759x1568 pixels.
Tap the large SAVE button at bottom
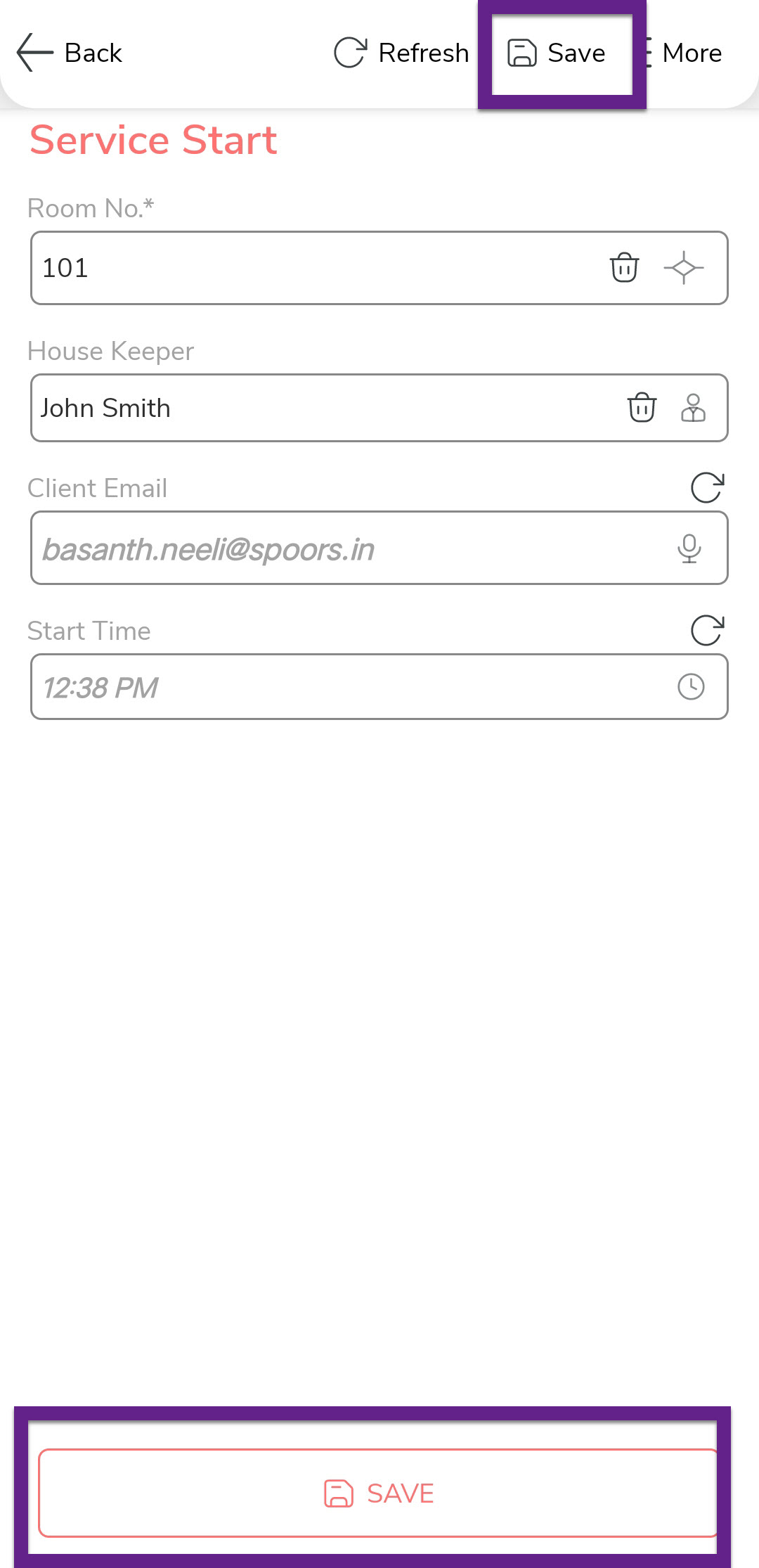pos(379,1493)
